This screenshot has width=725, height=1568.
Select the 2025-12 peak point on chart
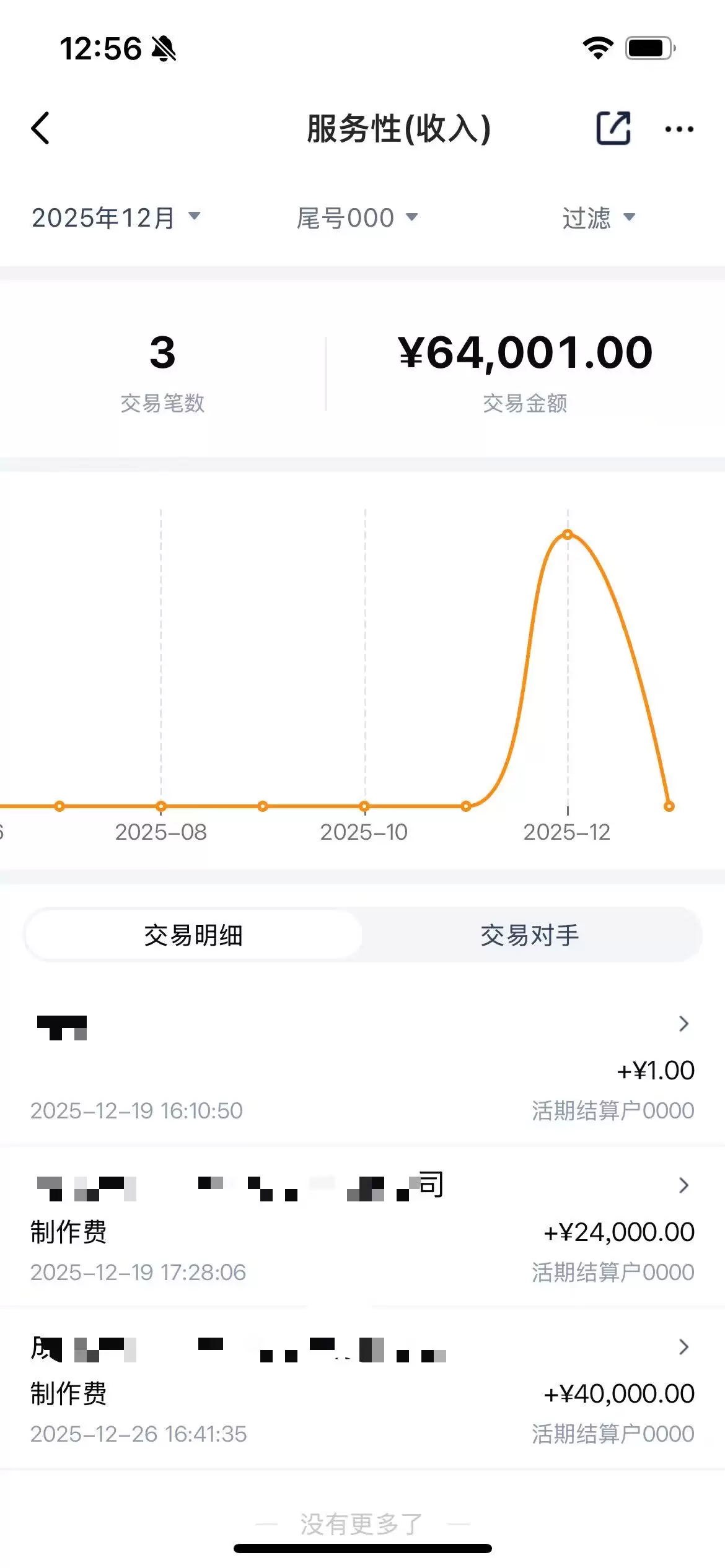coord(568,534)
